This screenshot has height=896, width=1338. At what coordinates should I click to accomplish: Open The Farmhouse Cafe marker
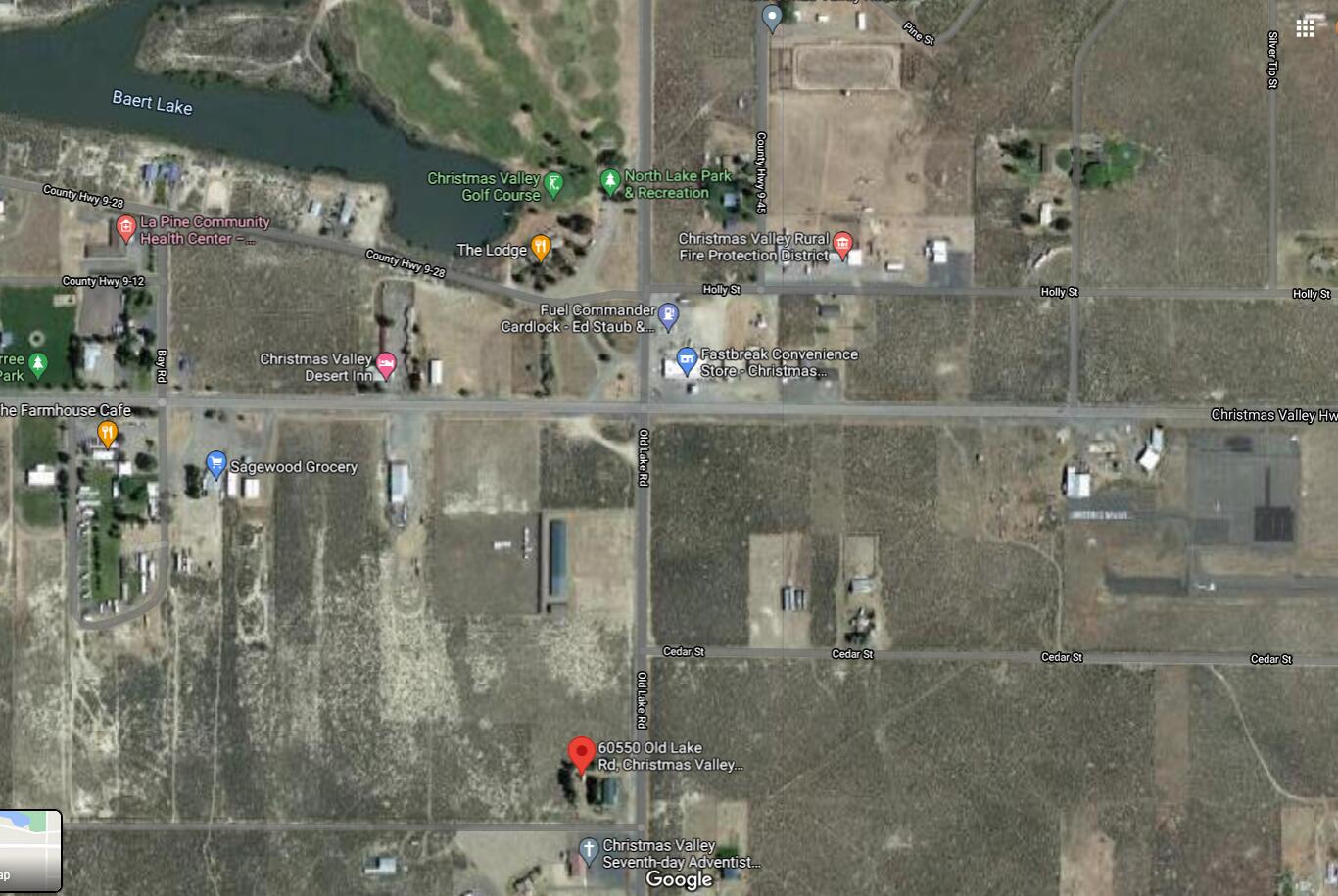point(108,432)
